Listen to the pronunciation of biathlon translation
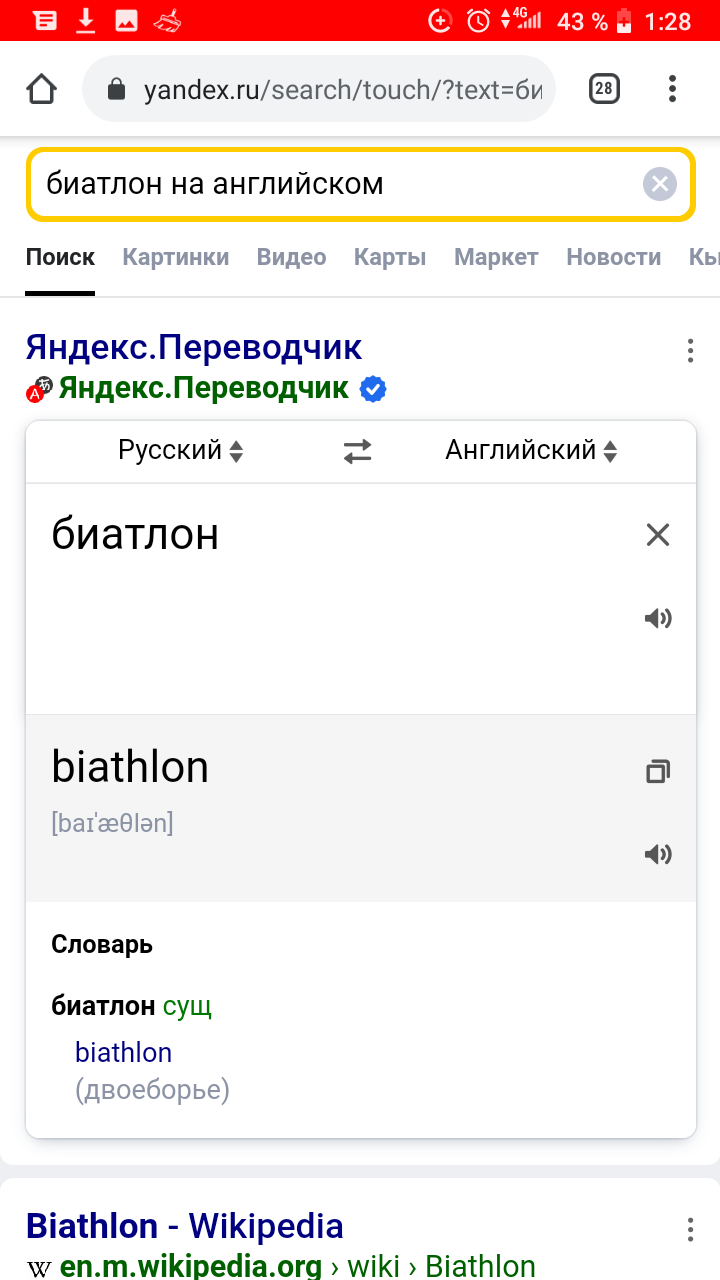Image resolution: width=720 pixels, height=1280 pixels. click(657, 854)
